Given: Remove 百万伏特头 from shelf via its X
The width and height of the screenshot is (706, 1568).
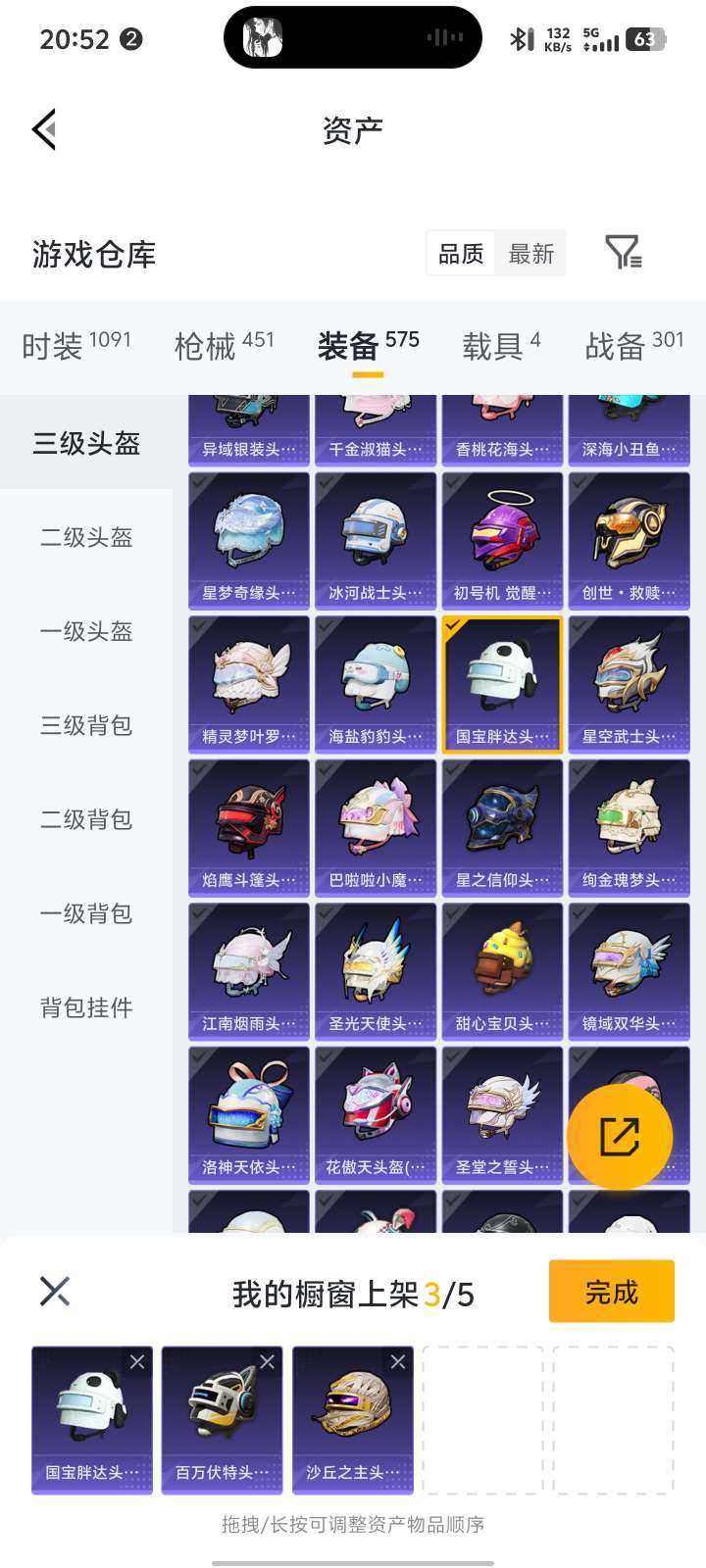Looking at the screenshot, I should (x=268, y=1361).
